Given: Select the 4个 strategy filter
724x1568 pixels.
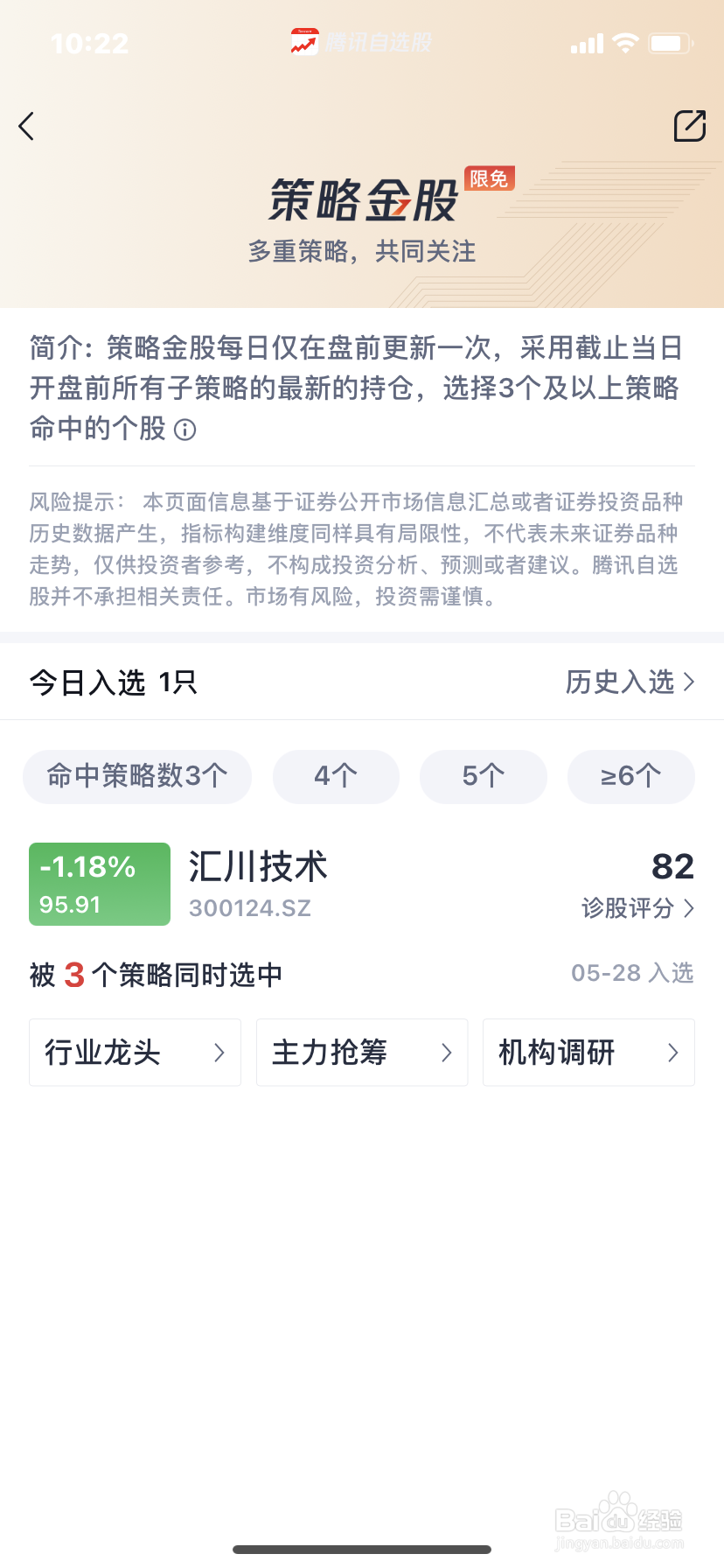Looking at the screenshot, I should (336, 776).
